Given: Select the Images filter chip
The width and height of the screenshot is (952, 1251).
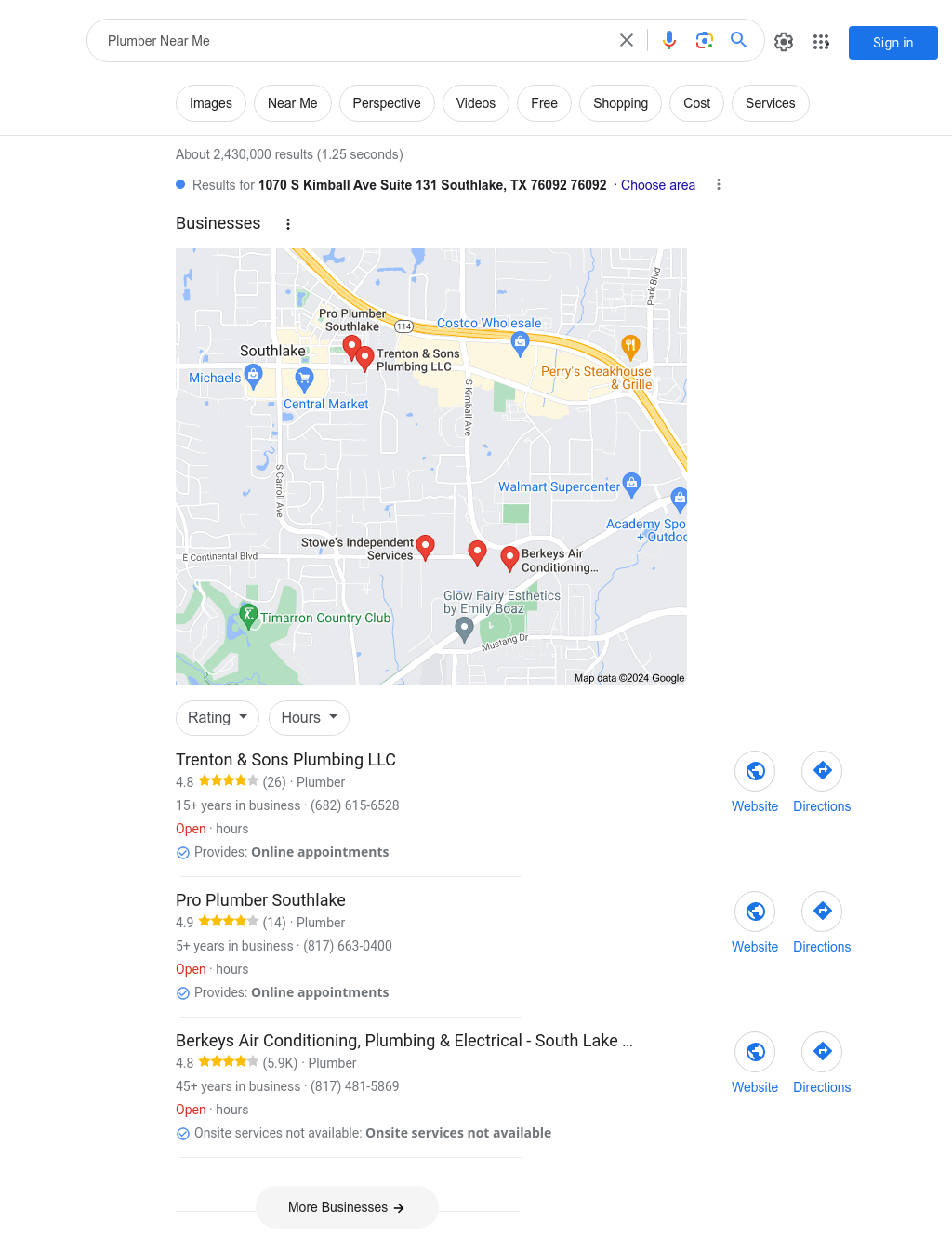Looking at the screenshot, I should point(211,103).
